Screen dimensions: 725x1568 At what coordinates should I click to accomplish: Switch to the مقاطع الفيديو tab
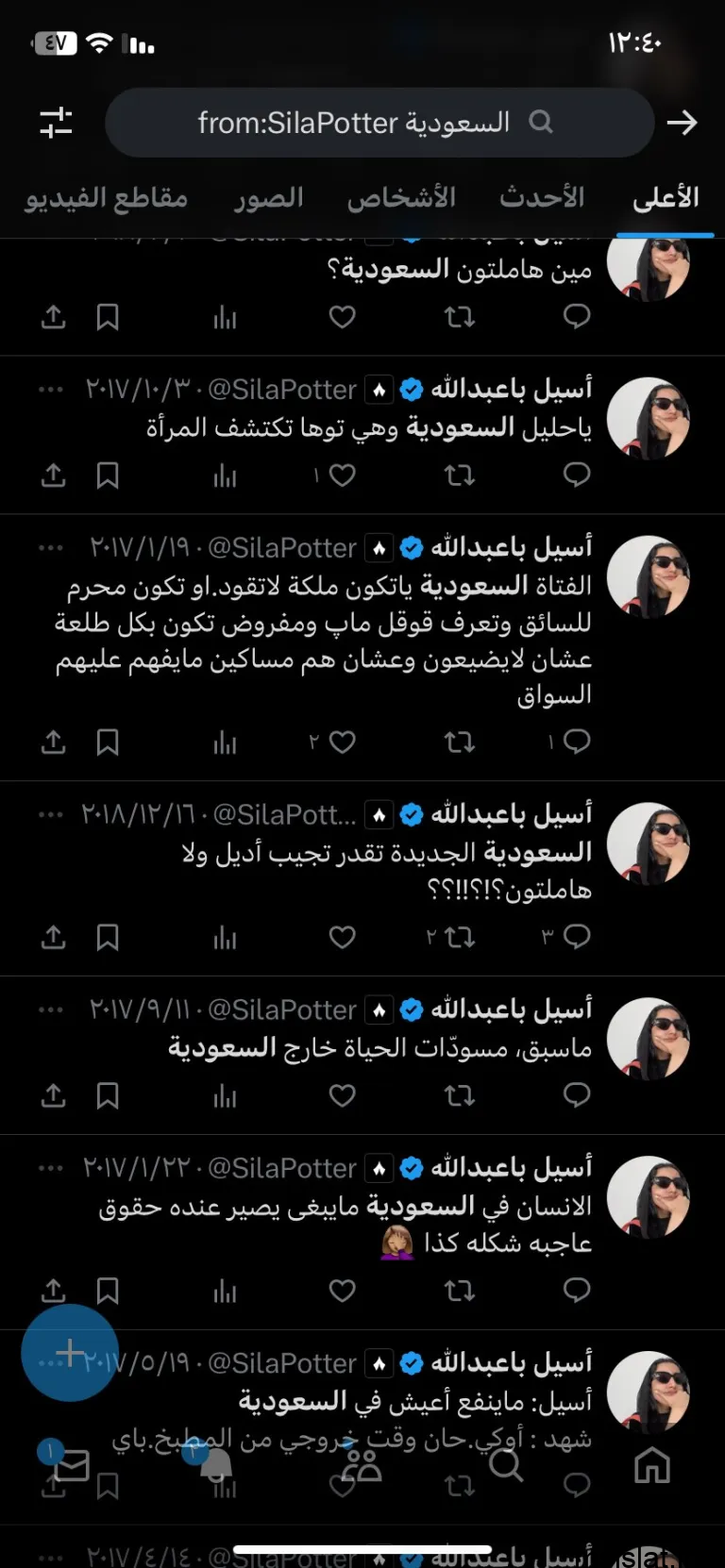[107, 198]
